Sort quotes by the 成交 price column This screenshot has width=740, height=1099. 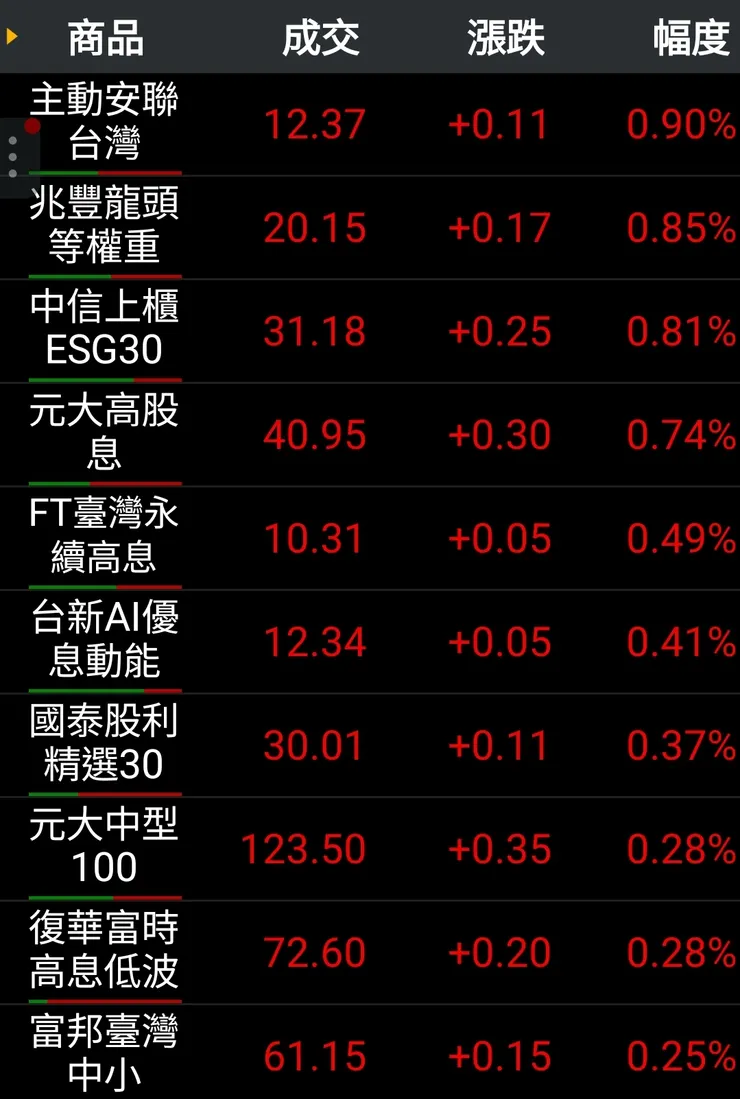tap(320, 38)
